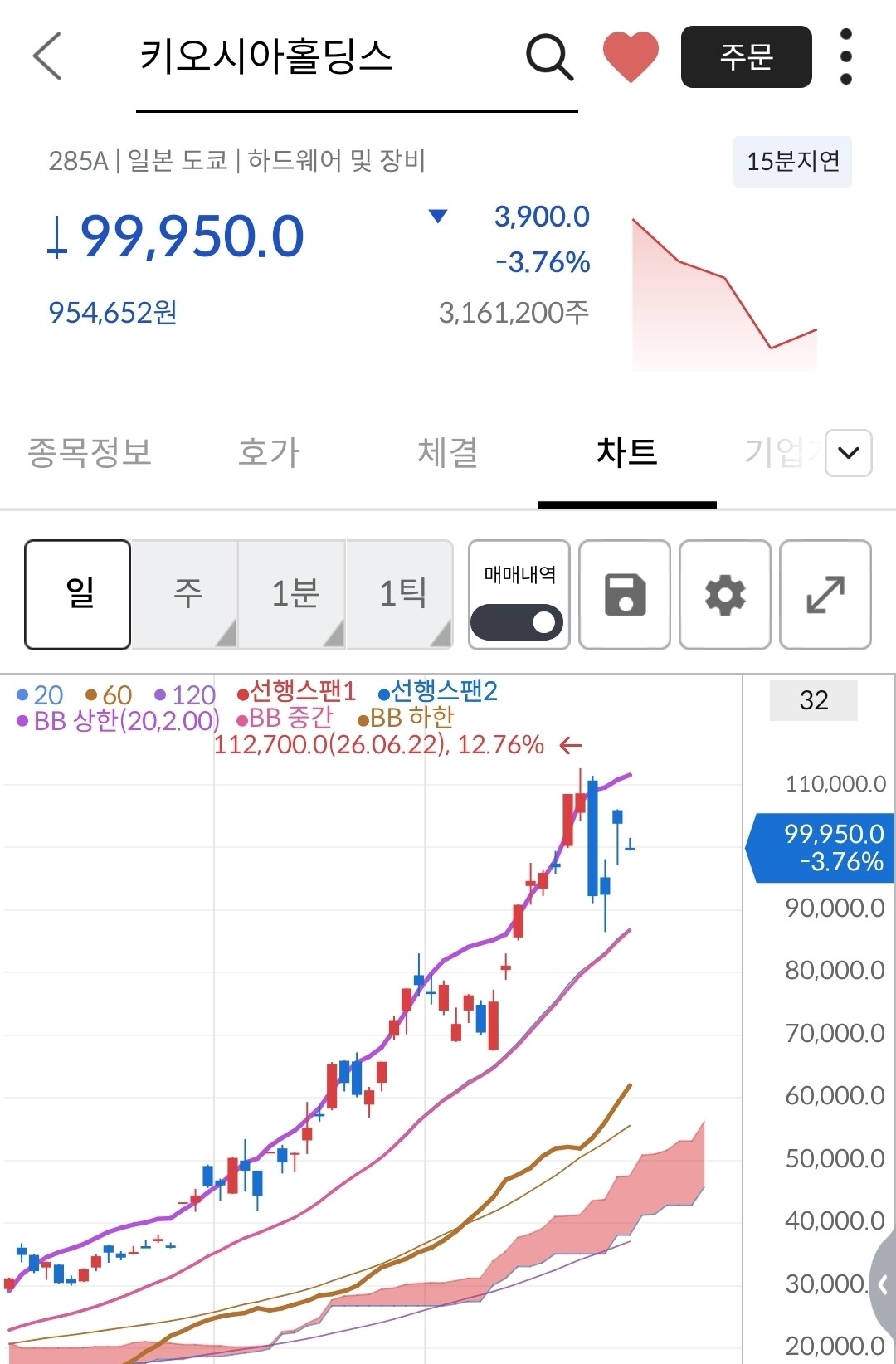Viewport: 896px width, 1364px height.
Task: Open the 체결 tab
Action: click(x=447, y=452)
